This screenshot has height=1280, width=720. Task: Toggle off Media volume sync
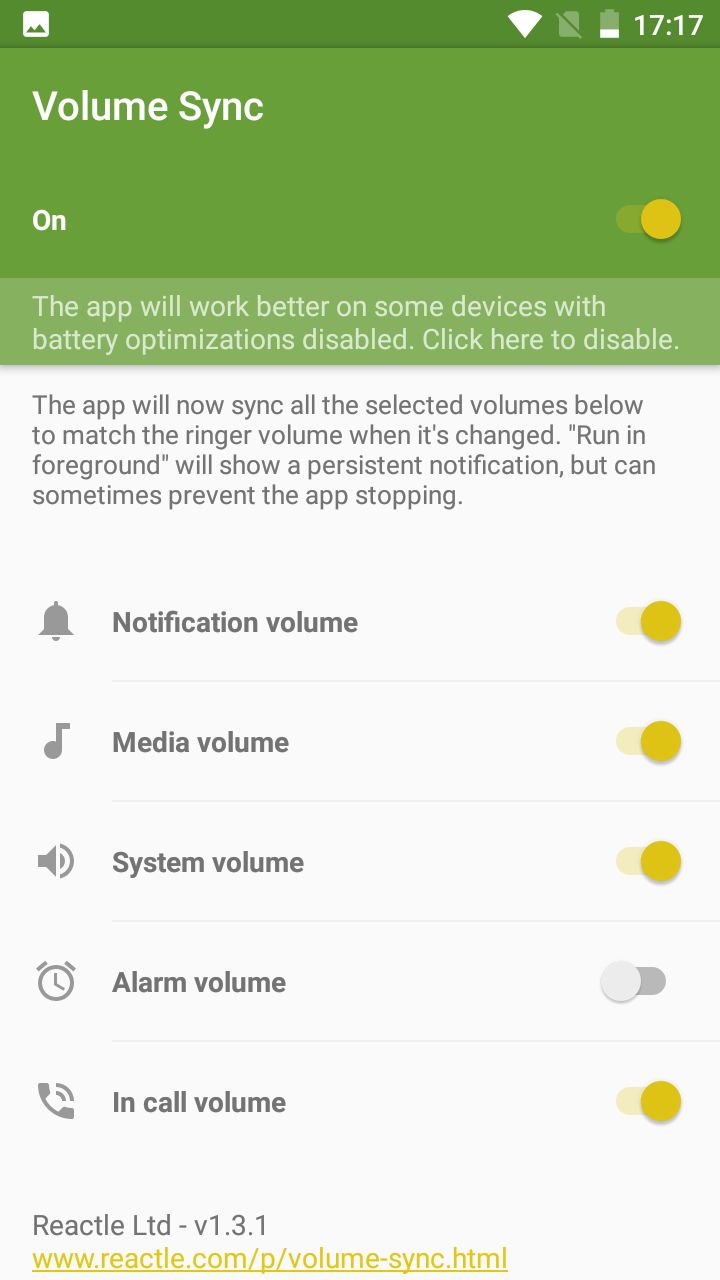pyautogui.click(x=648, y=741)
